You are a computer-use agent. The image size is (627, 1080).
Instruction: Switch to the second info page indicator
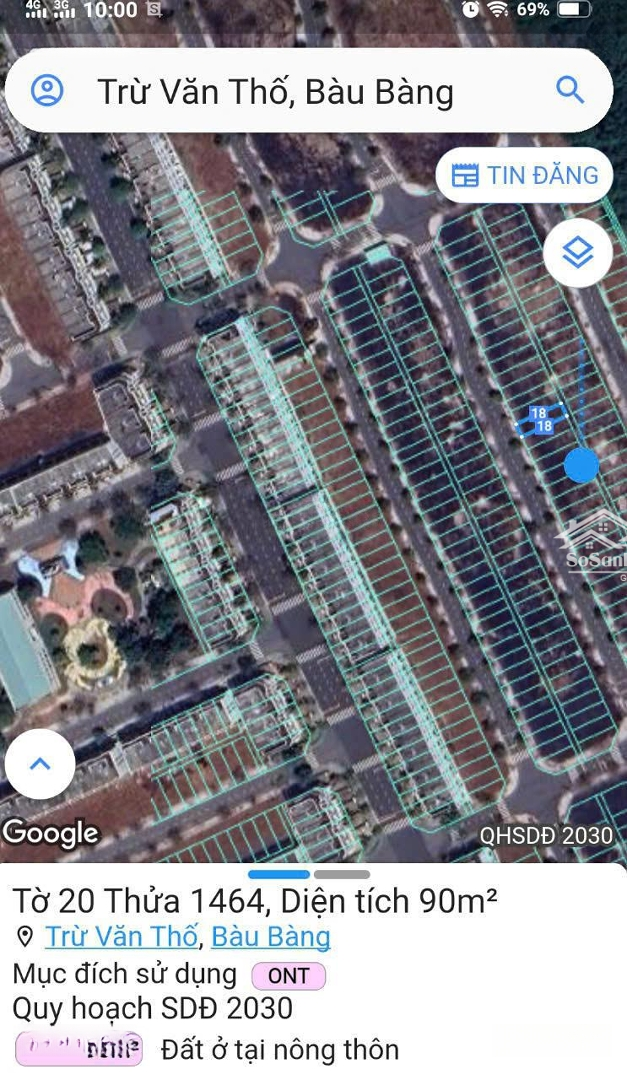(342, 874)
